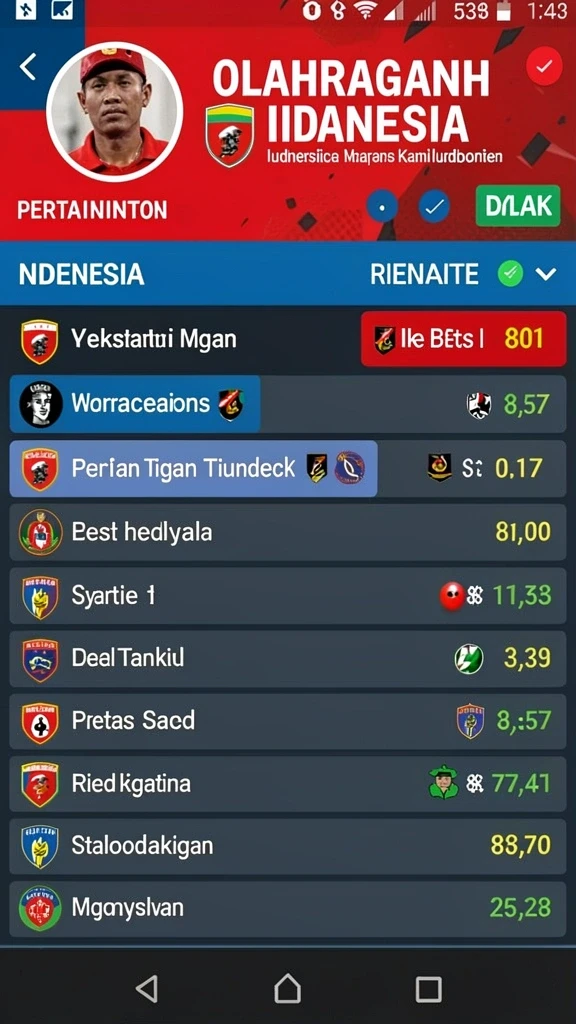Screen dimensions: 576x1024
Task: Select the Staloodakigan row
Action: coord(287,846)
